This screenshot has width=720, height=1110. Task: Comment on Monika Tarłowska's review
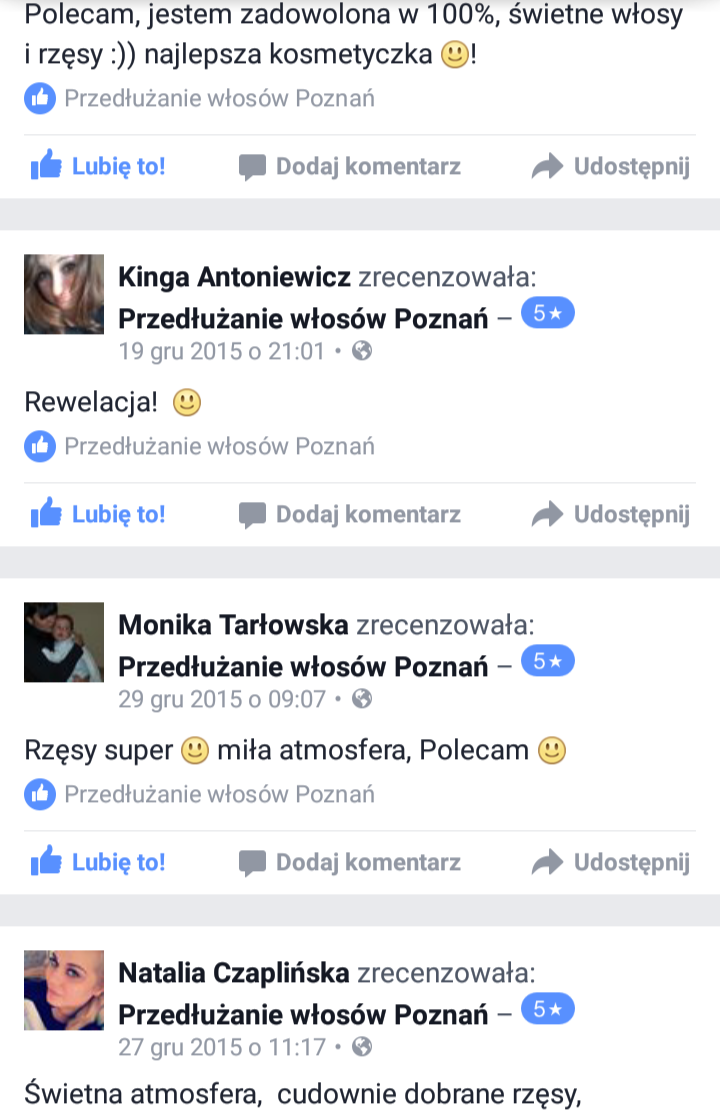click(x=350, y=862)
